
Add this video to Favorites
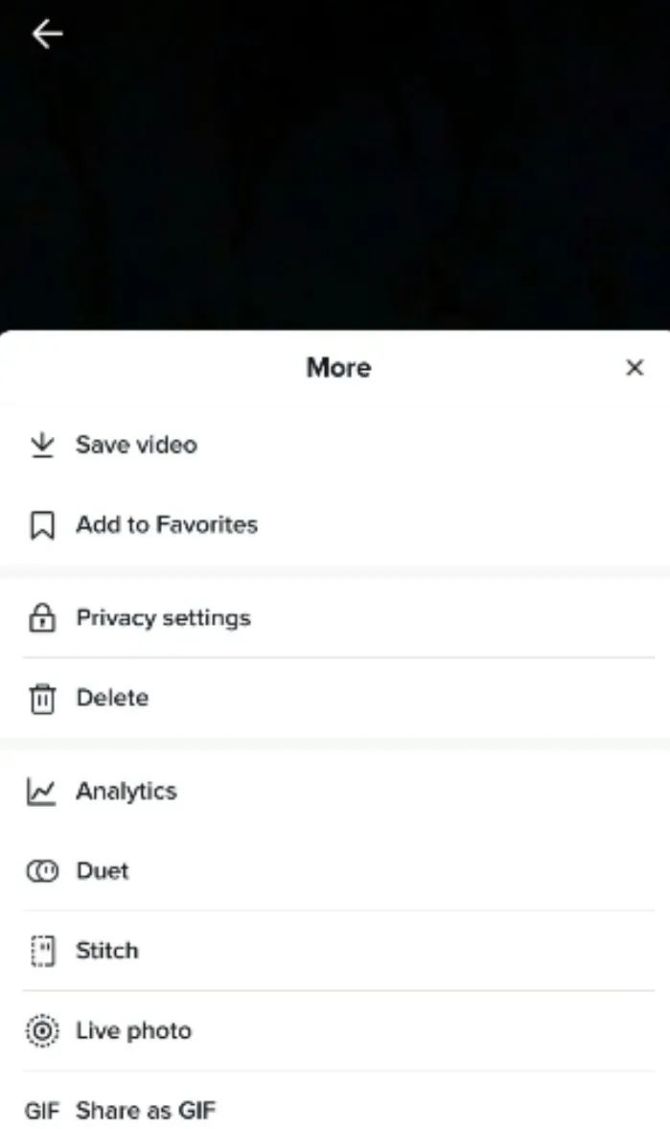[x=166, y=525]
